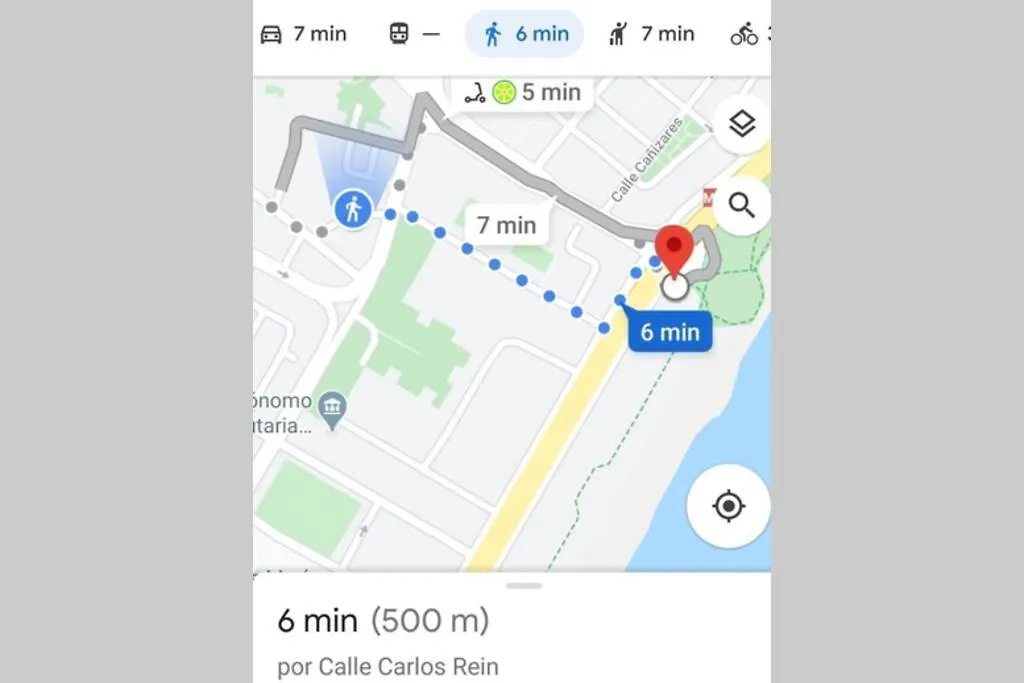The image size is (1024, 683).
Task: Tap the scooter 5 min option
Action: [x=523, y=93]
